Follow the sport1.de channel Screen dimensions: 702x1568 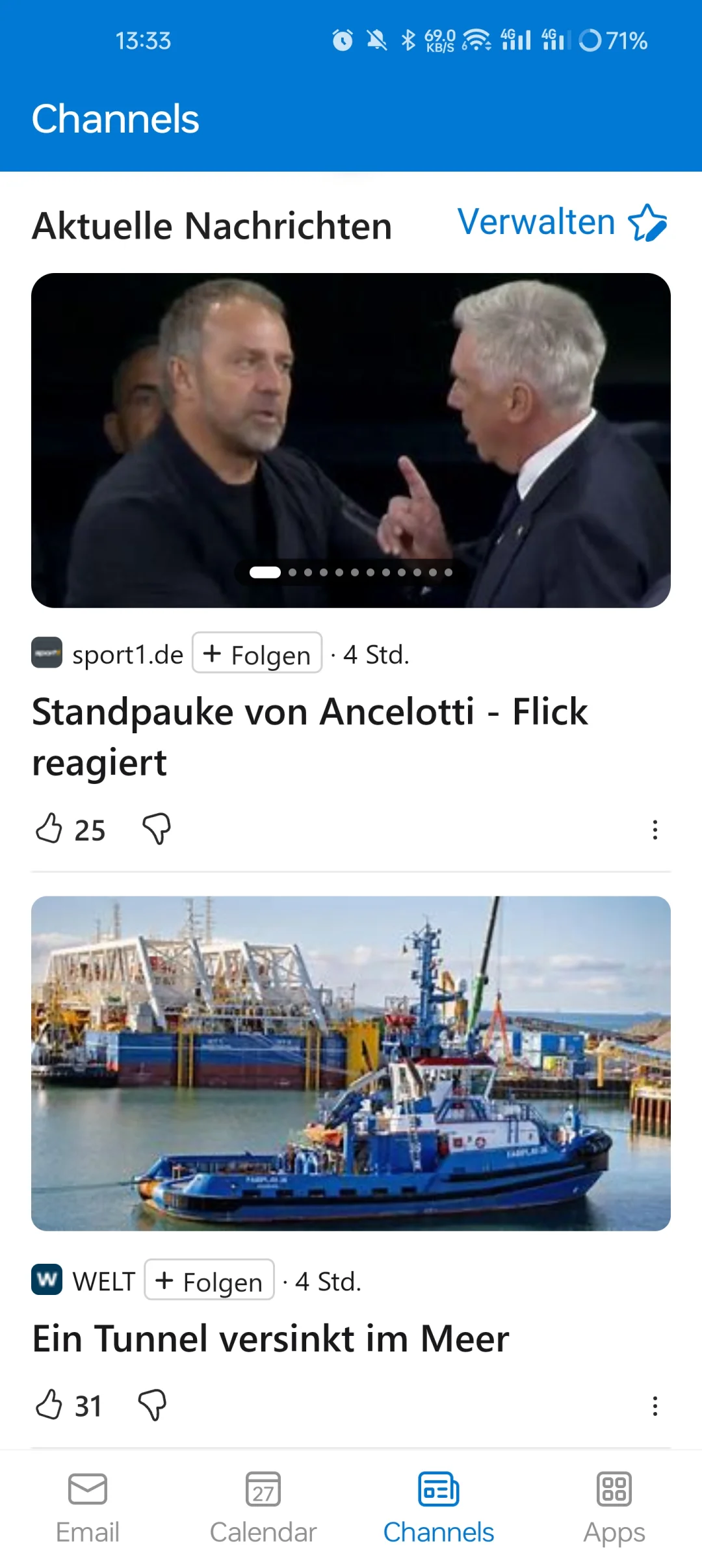point(257,653)
